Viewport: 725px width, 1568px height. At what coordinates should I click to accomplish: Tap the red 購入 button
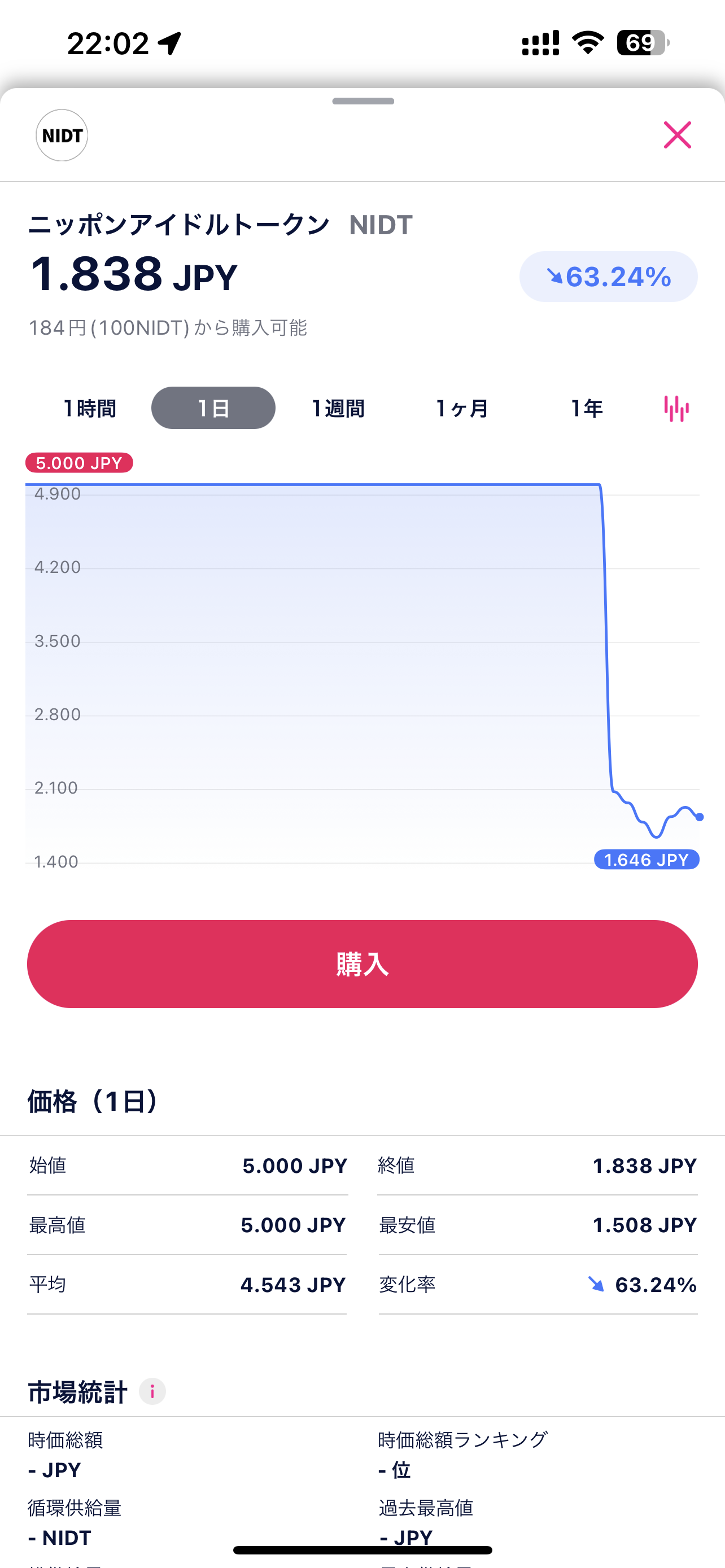pyautogui.click(x=362, y=963)
